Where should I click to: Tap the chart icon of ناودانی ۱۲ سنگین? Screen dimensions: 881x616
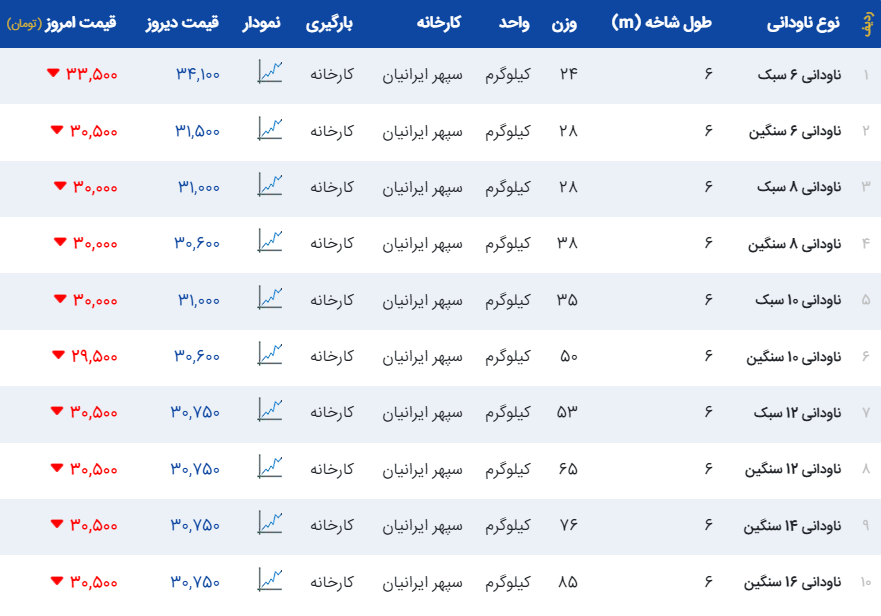(270, 467)
